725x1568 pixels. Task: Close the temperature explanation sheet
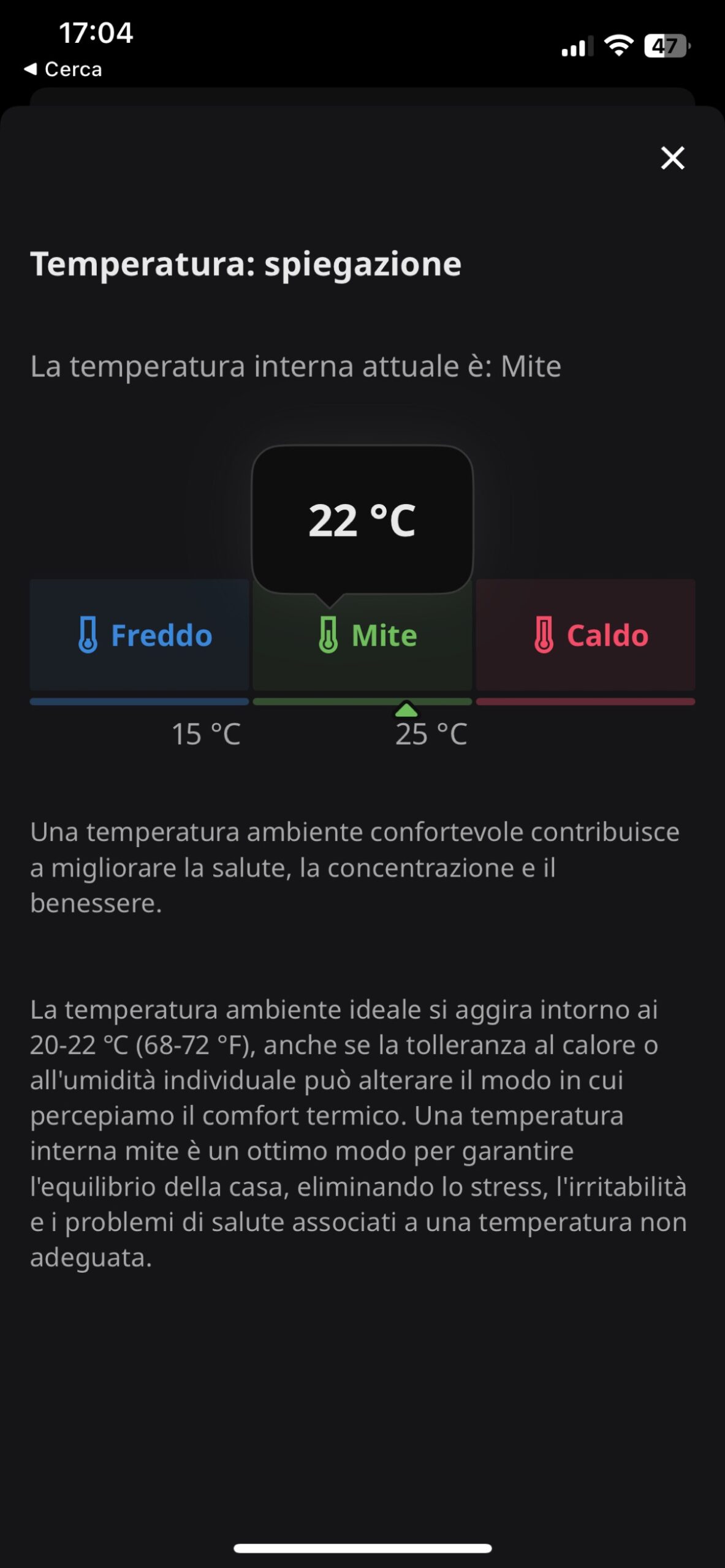click(x=672, y=158)
